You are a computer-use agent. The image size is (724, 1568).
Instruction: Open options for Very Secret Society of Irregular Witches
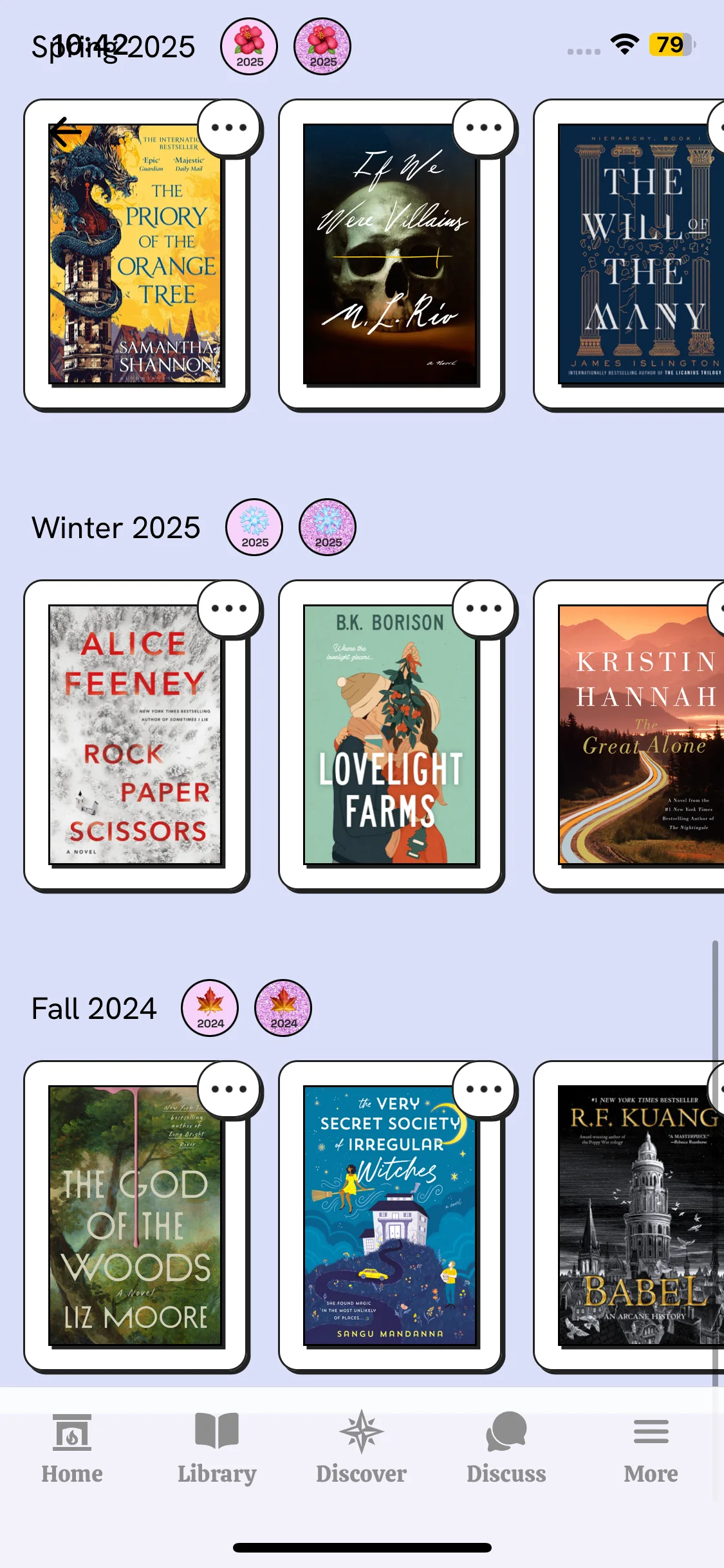point(484,1089)
